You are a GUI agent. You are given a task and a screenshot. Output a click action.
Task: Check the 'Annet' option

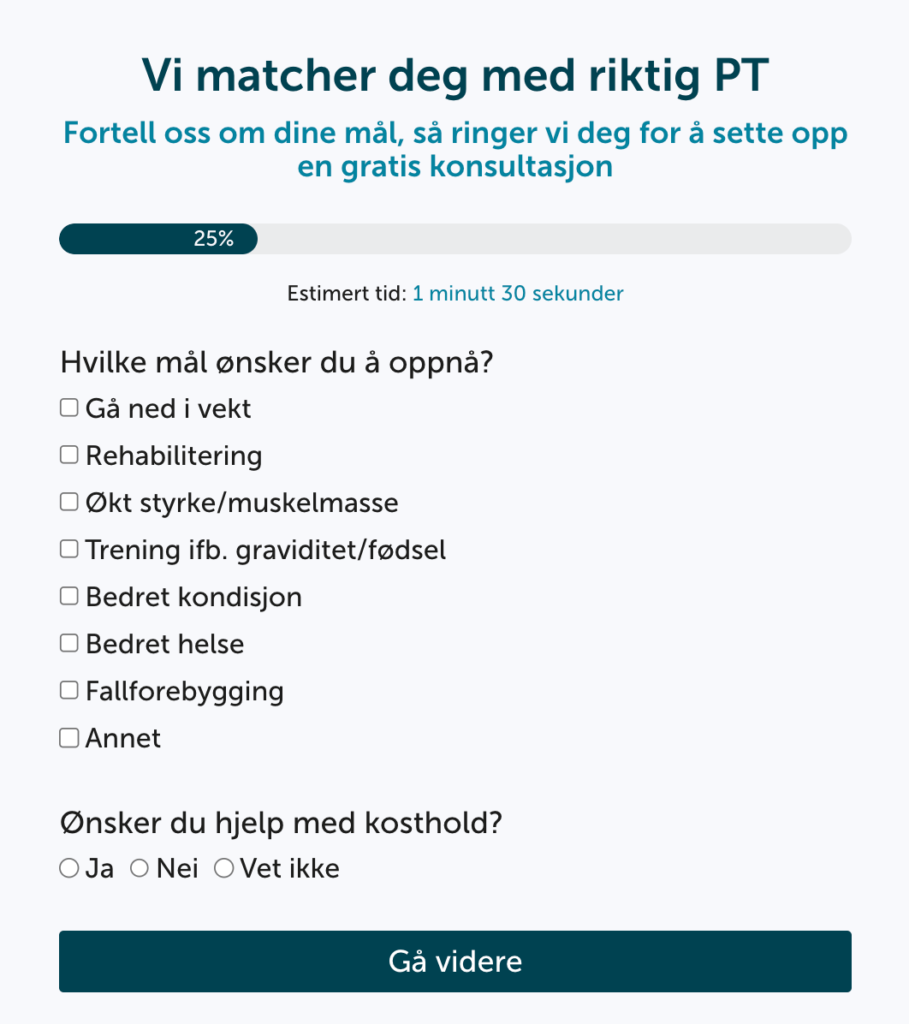point(68,737)
